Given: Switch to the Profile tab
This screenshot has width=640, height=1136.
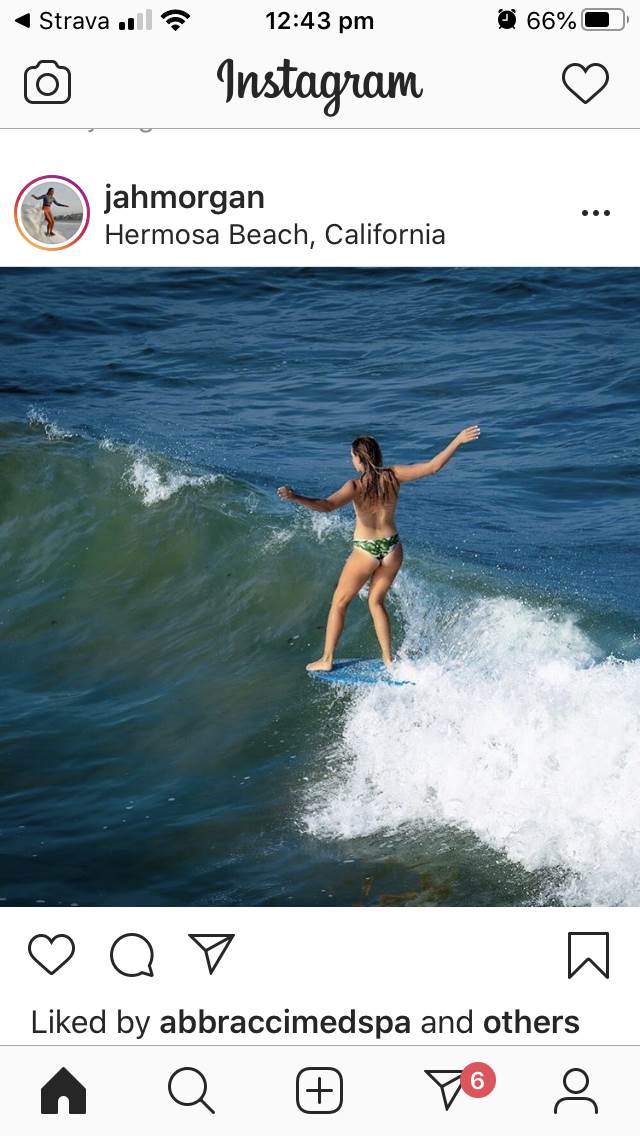Looking at the screenshot, I should pyautogui.click(x=576, y=1091).
